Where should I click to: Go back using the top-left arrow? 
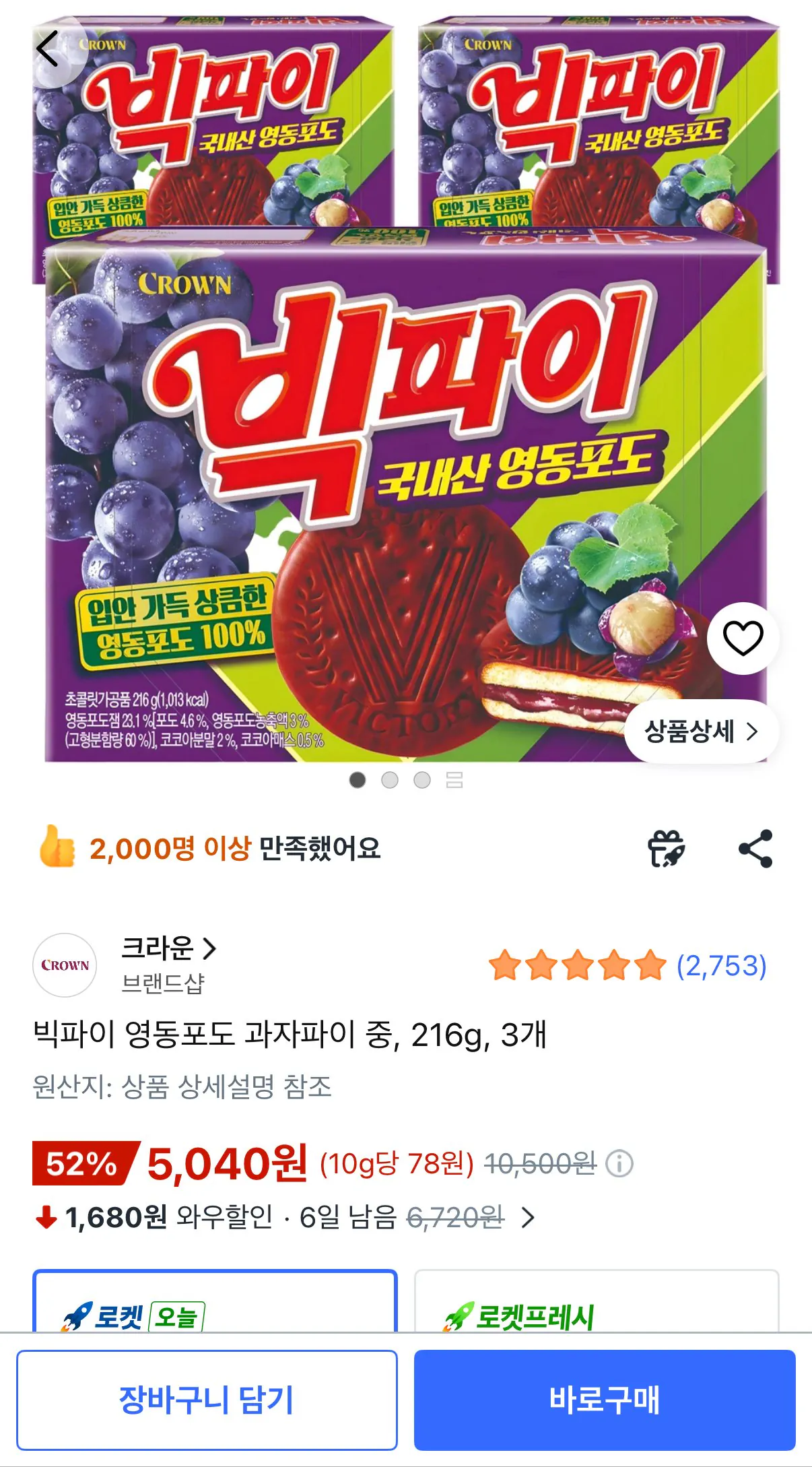tap(48, 49)
